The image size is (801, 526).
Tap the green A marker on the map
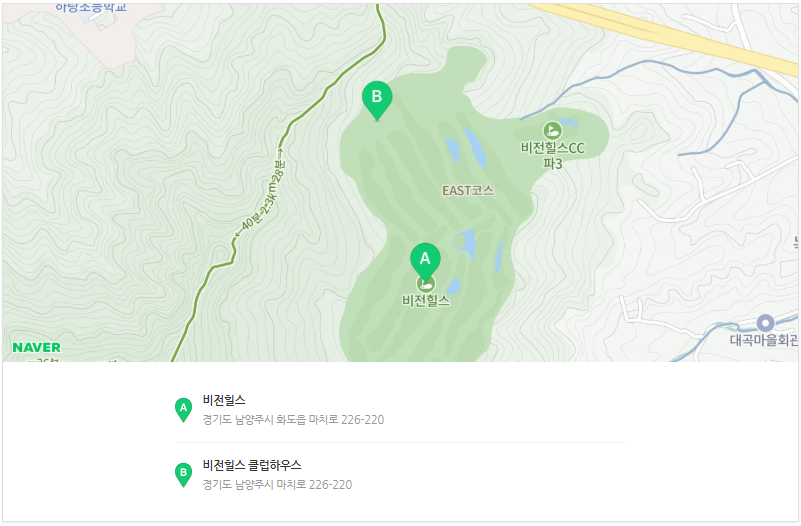[x=425, y=259]
